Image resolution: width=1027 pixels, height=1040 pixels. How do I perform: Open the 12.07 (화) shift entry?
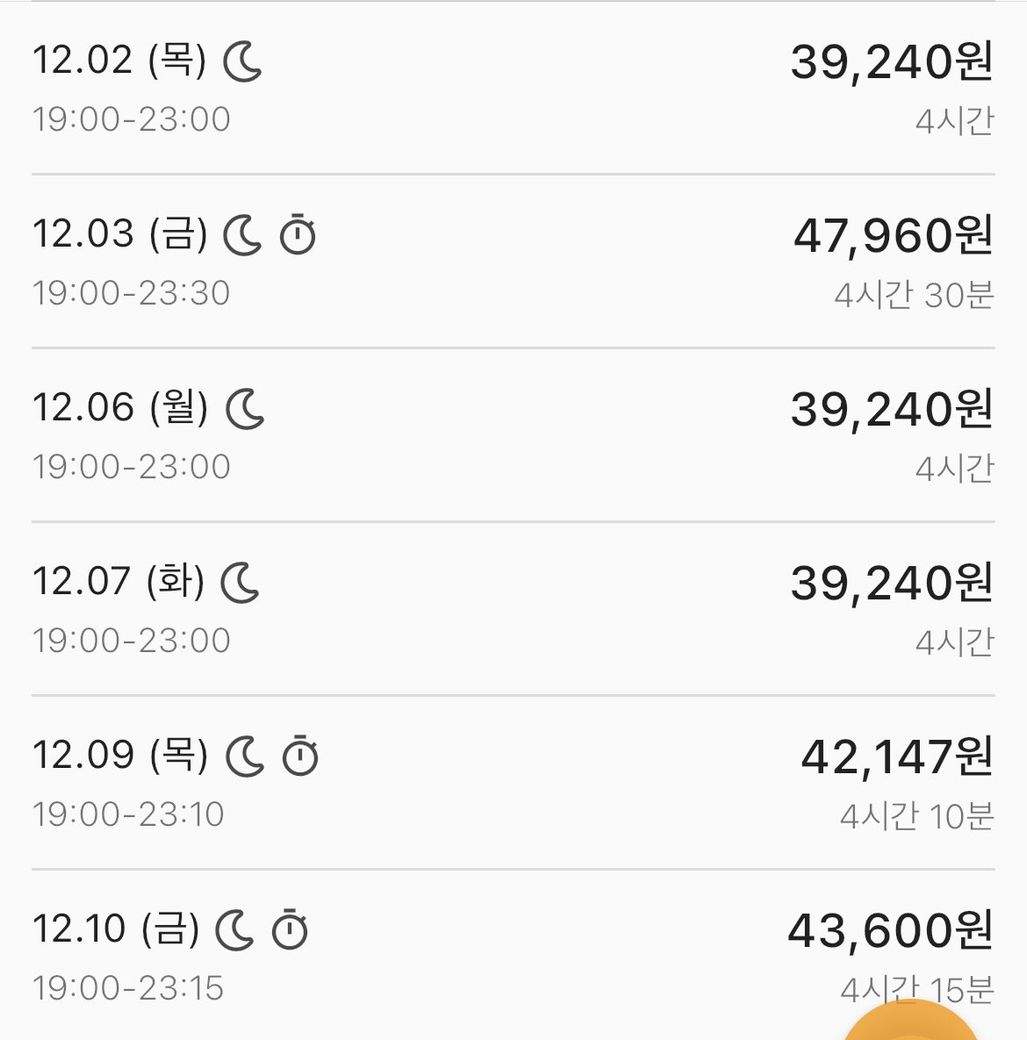click(512, 609)
